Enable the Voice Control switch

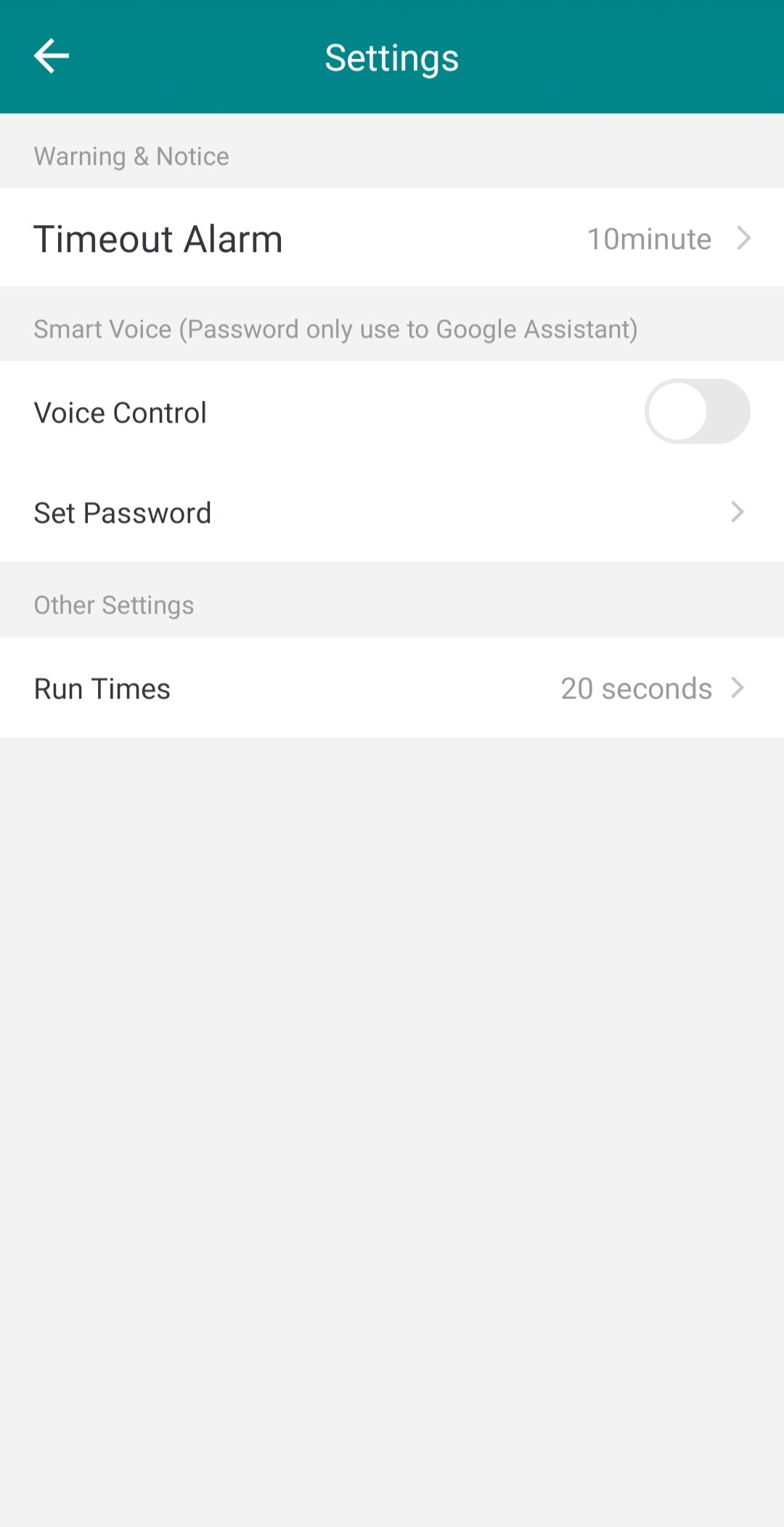click(x=696, y=412)
